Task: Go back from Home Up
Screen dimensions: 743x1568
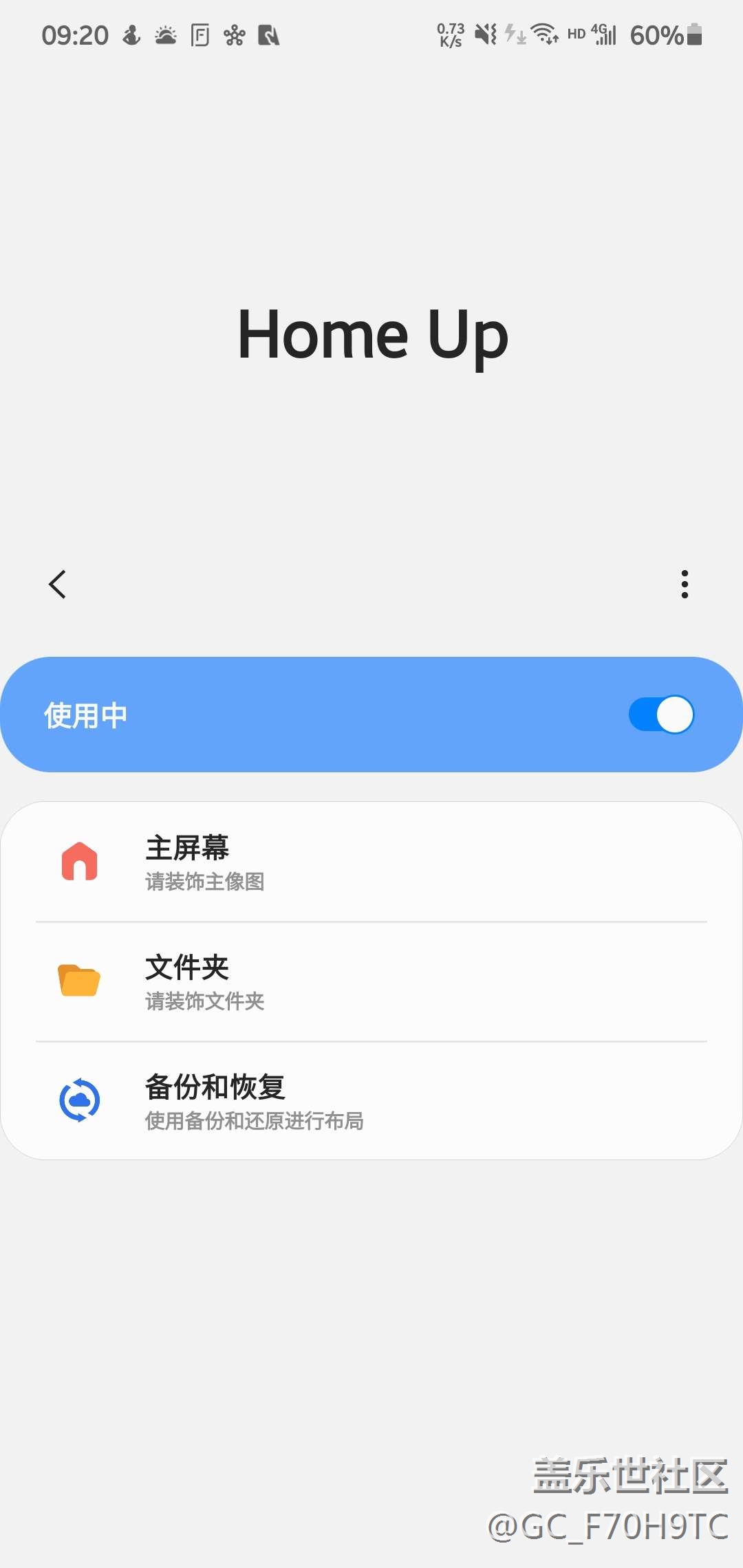Action: coord(58,585)
